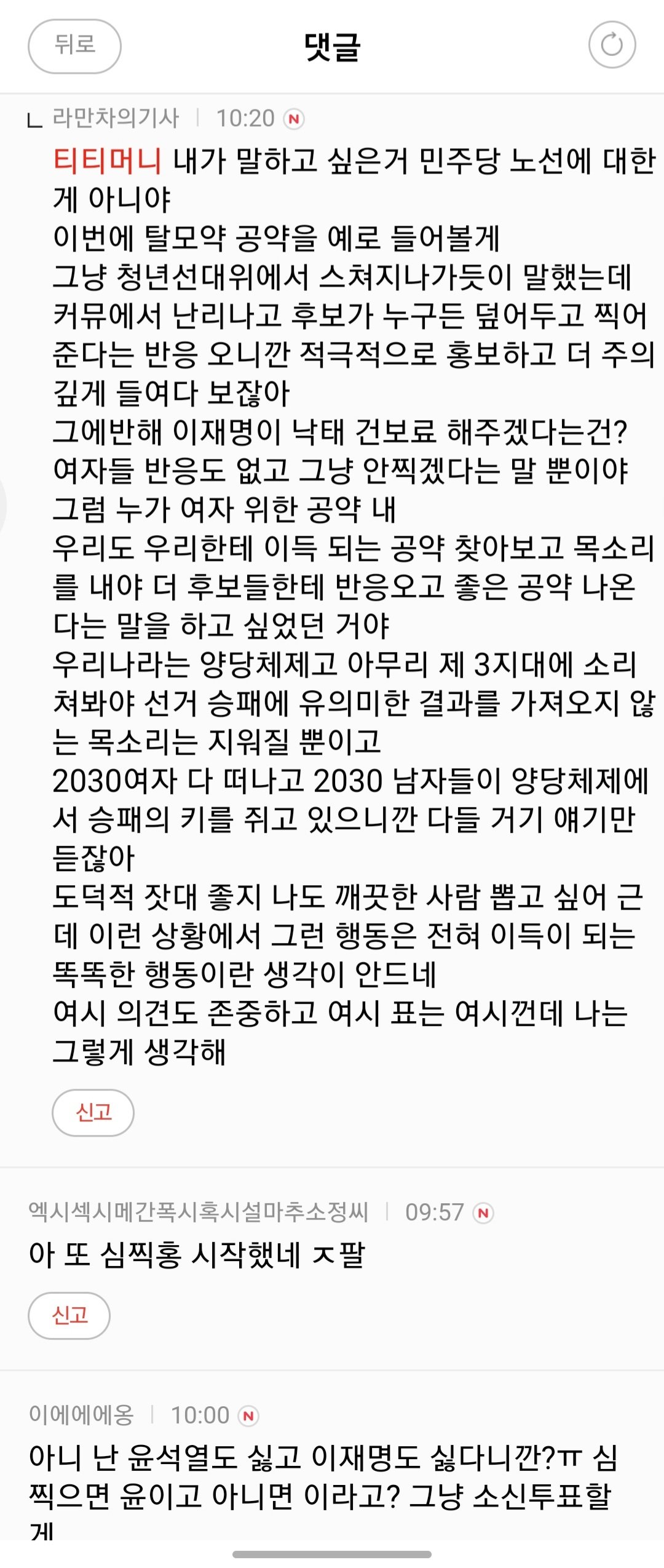This screenshot has width=664, height=1568.
Task: Tap the 뒤로 back button
Action: (x=74, y=46)
